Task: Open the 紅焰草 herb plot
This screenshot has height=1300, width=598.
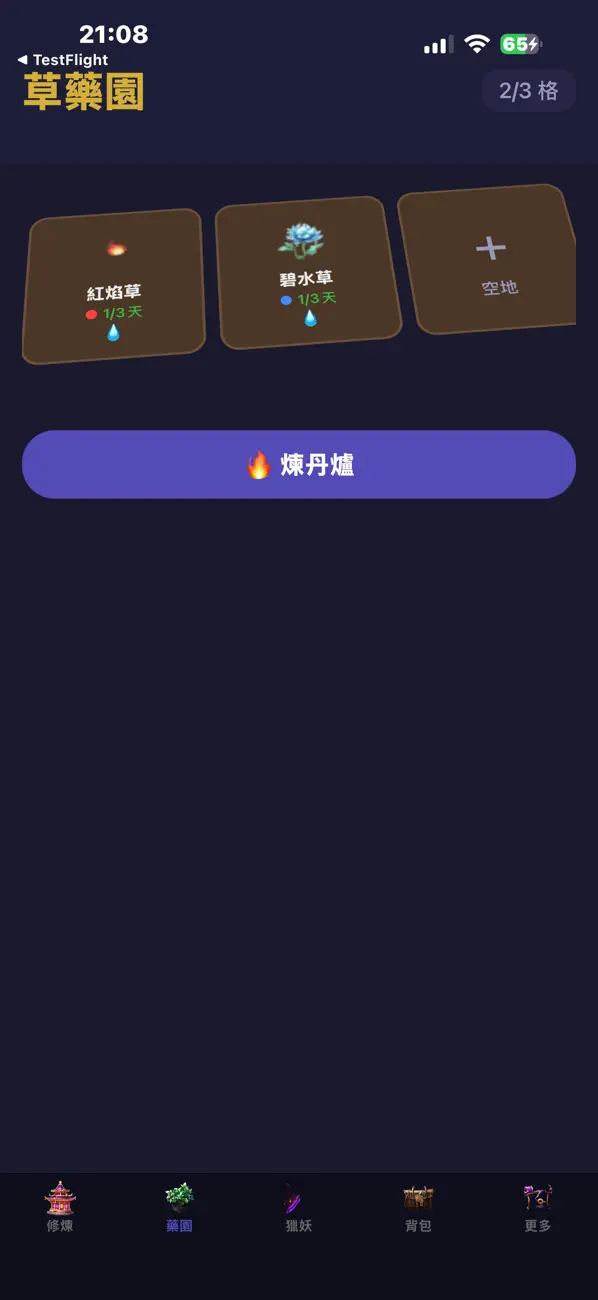Action: pyautogui.click(x=114, y=286)
